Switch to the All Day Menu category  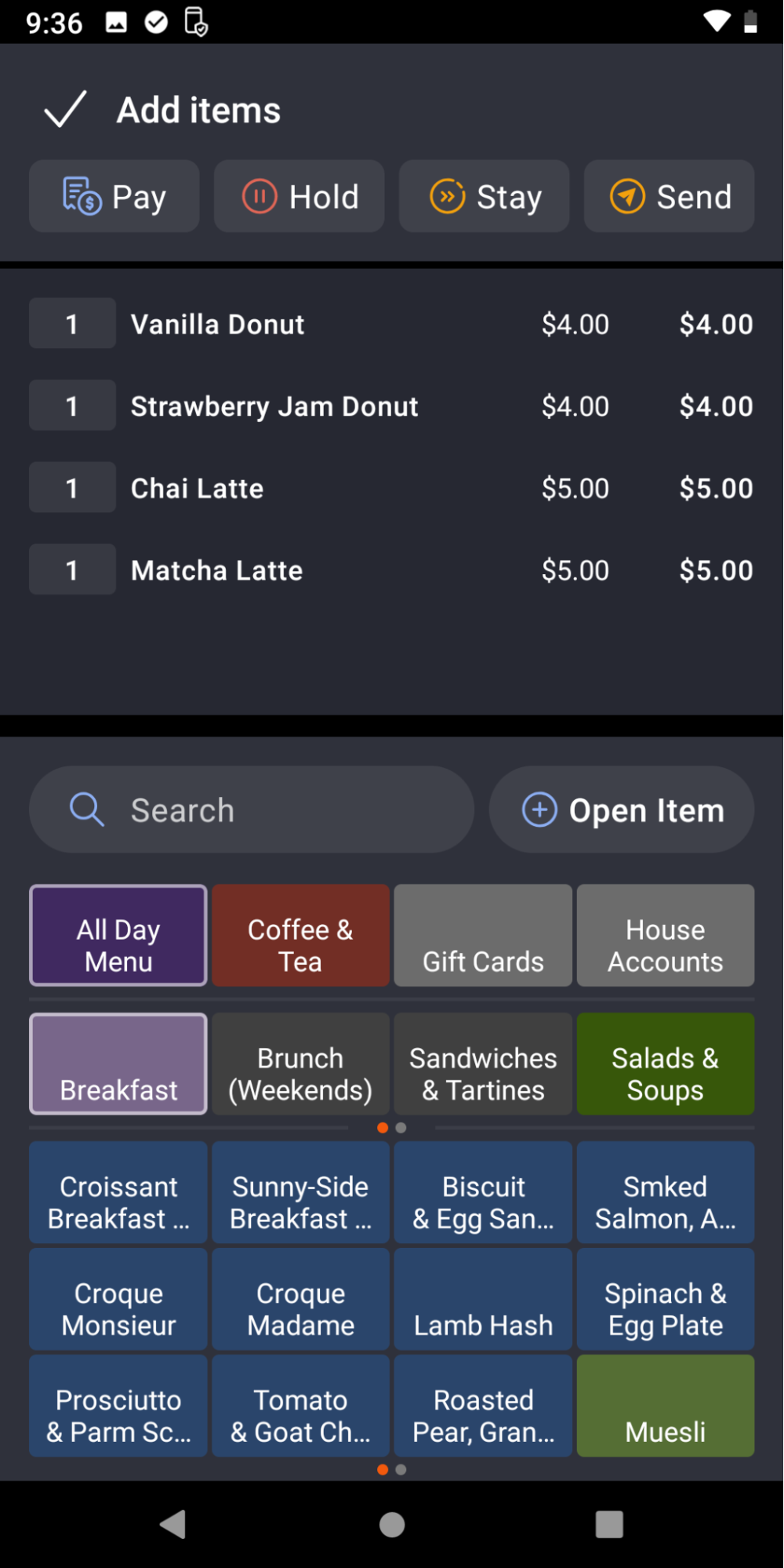[x=118, y=935]
